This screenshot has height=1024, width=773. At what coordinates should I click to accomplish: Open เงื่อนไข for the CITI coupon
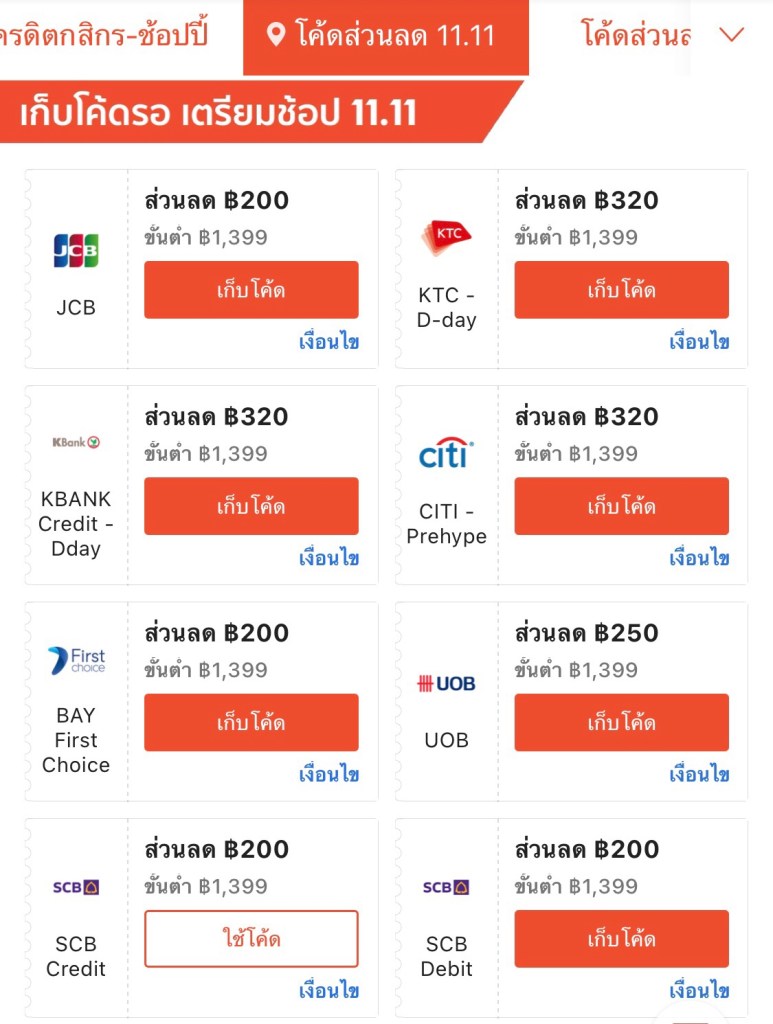pyautogui.click(x=699, y=558)
